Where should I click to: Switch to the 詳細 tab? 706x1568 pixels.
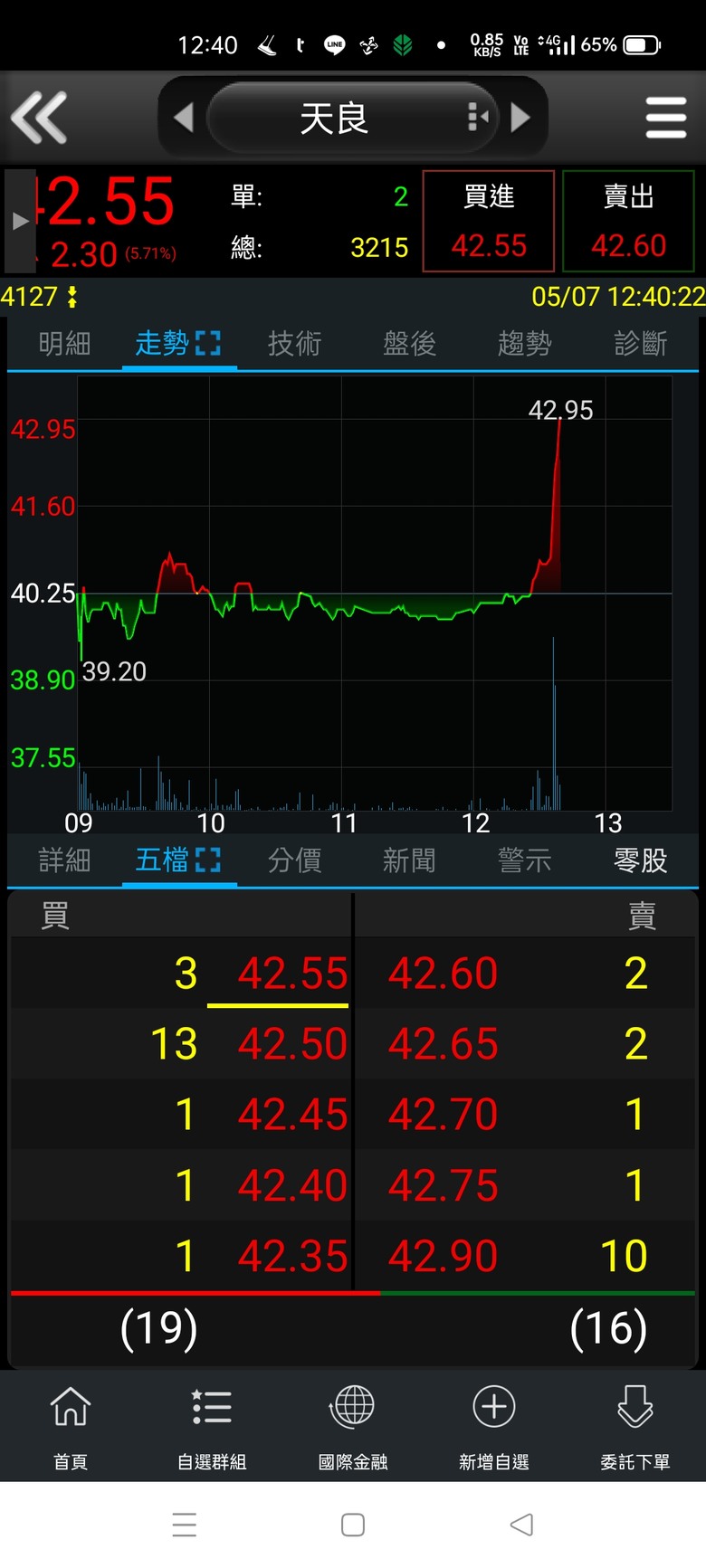point(64,860)
